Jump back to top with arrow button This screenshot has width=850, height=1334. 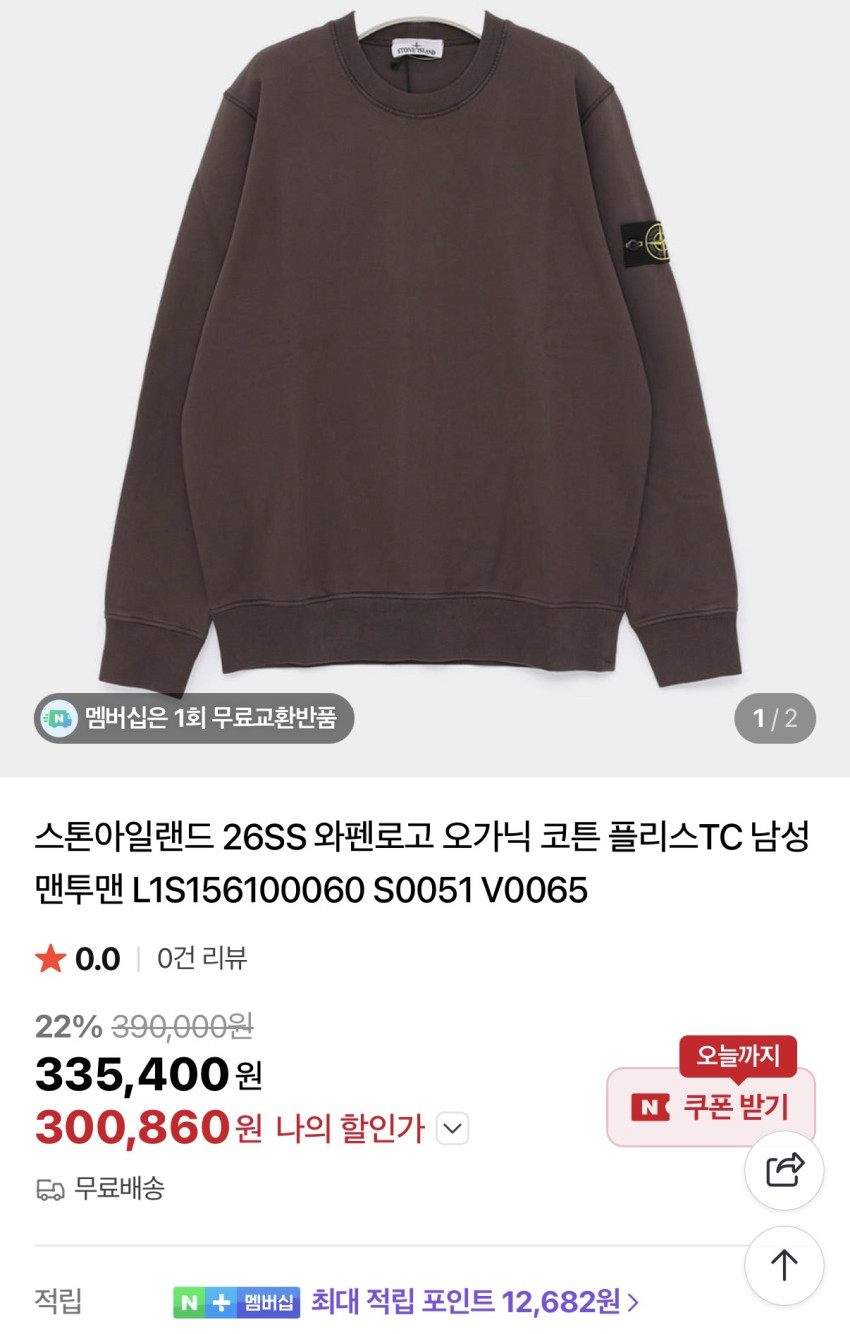pyautogui.click(x=785, y=1265)
